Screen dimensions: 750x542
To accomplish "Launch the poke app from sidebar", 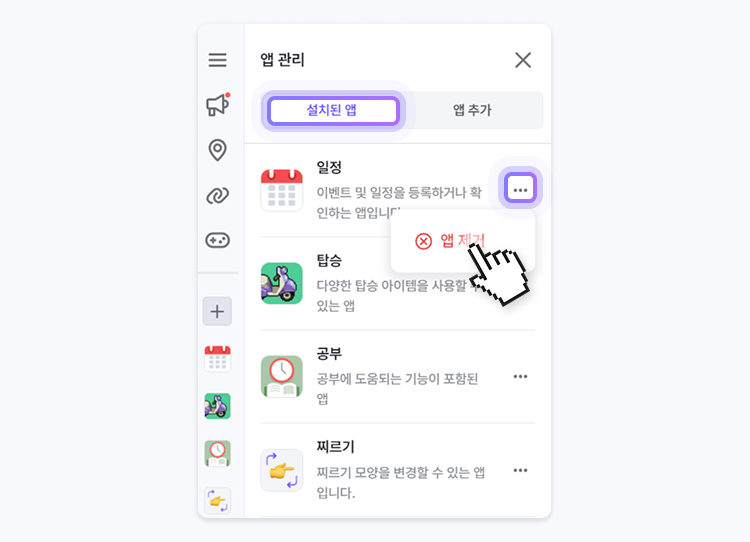I will coord(217,499).
